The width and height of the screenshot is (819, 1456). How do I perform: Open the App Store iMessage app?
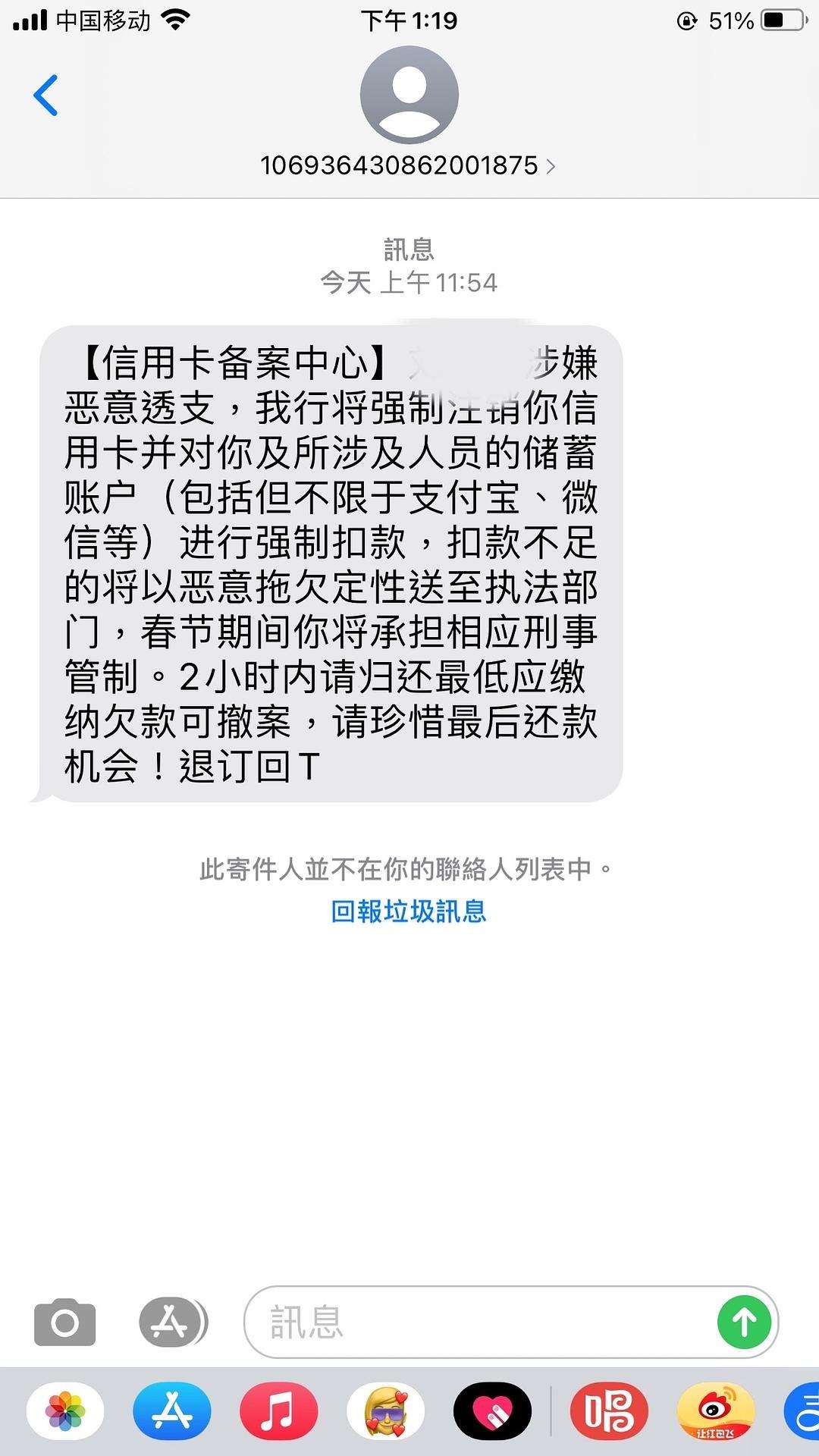[172, 1411]
